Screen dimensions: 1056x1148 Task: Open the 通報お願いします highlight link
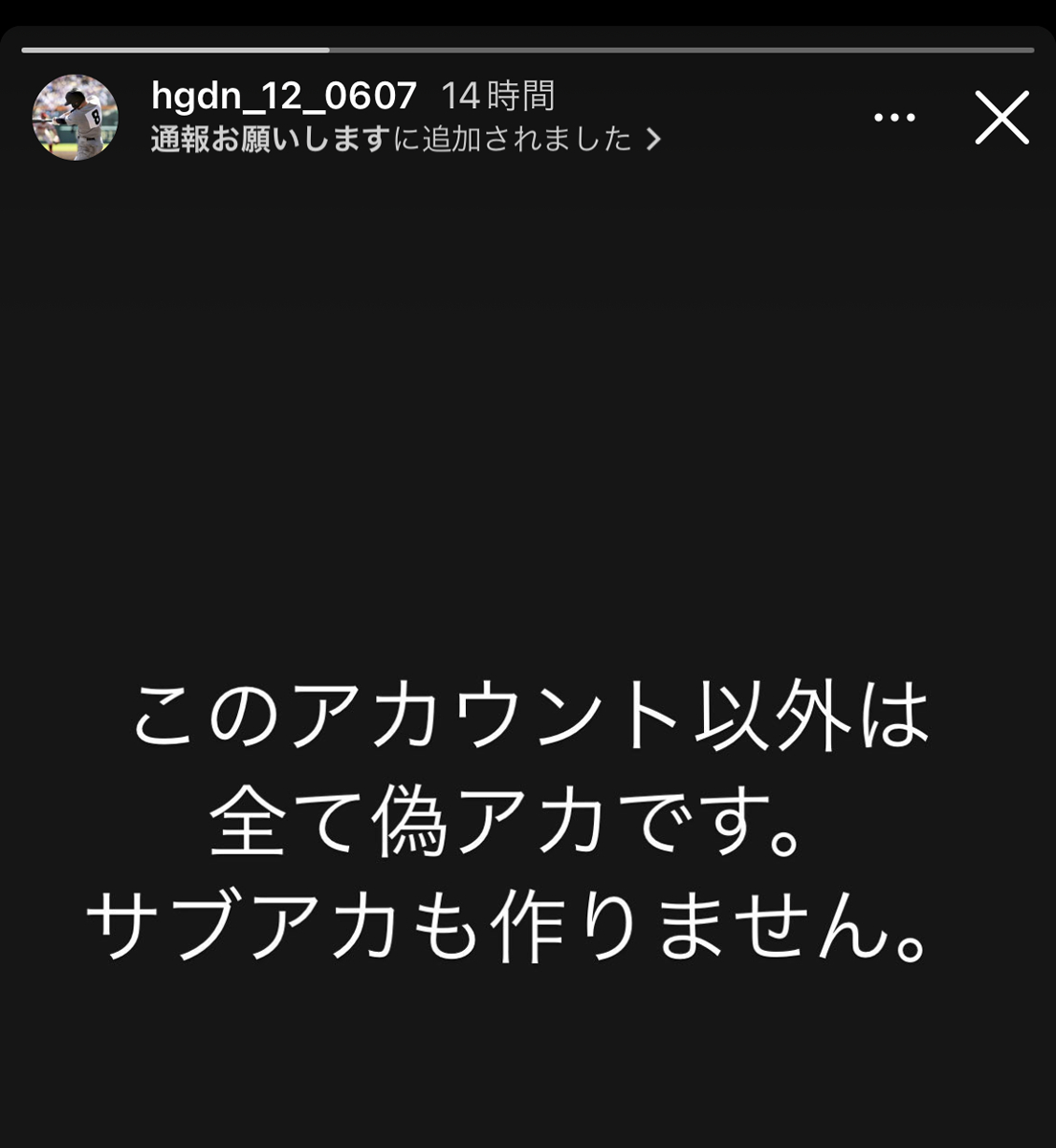tap(272, 140)
